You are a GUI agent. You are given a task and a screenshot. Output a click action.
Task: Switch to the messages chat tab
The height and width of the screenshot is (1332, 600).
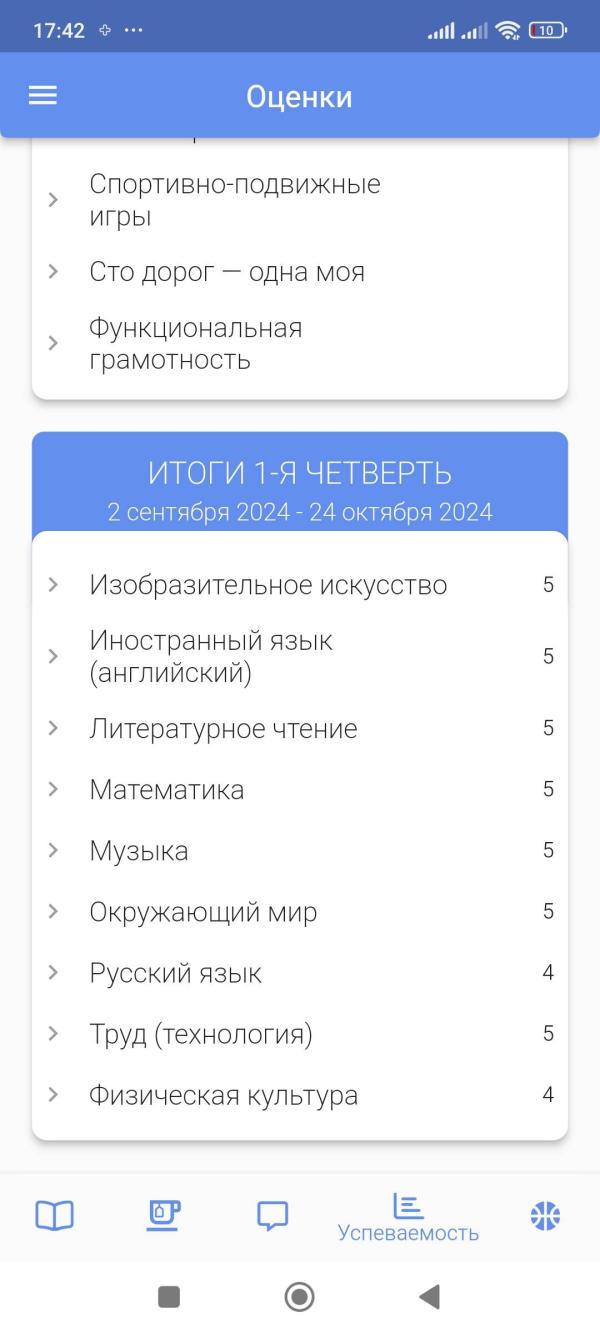click(272, 1216)
